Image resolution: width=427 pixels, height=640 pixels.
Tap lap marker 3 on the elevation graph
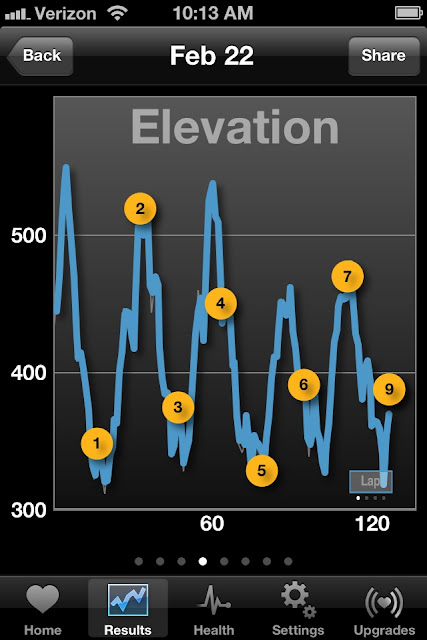[x=178, y=407]
